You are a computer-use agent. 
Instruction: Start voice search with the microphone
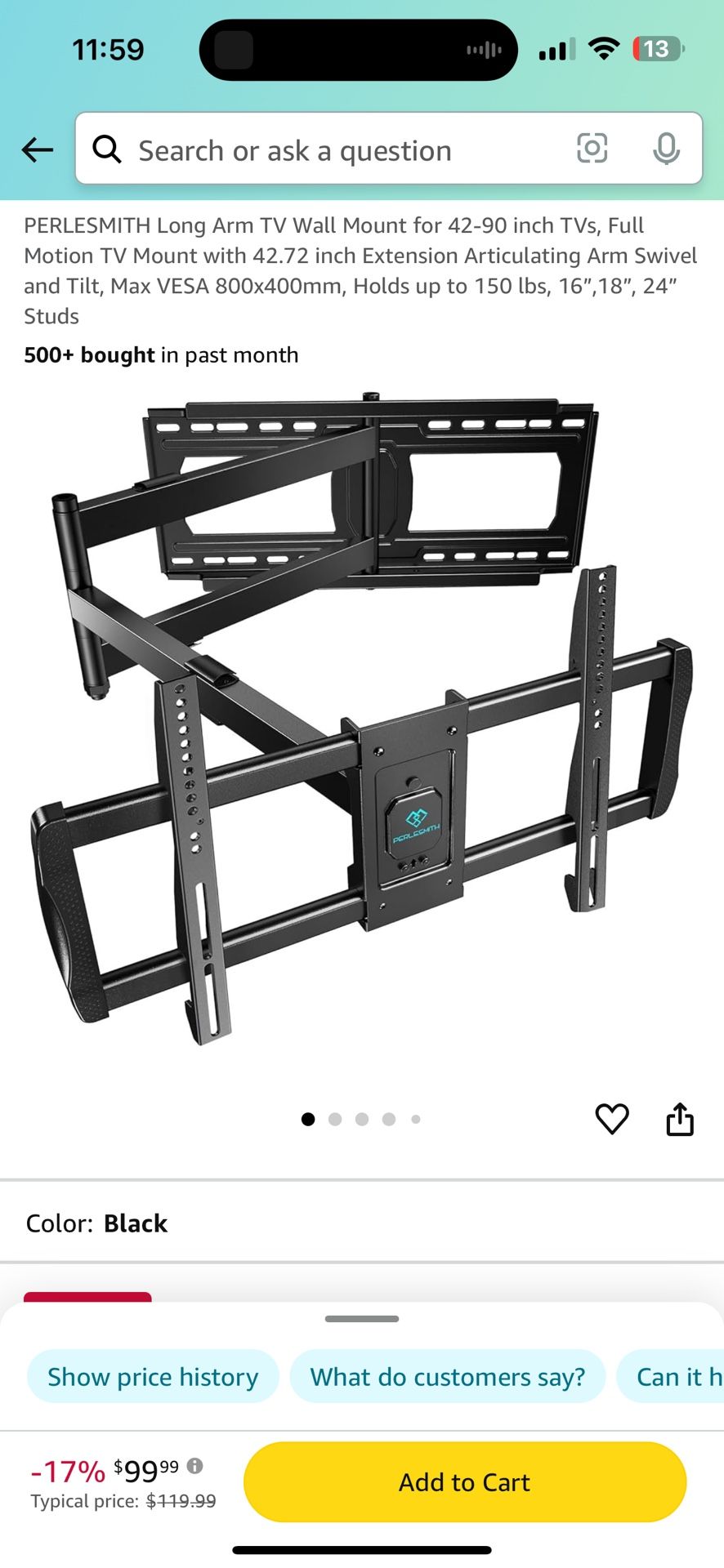pos(666,149)
